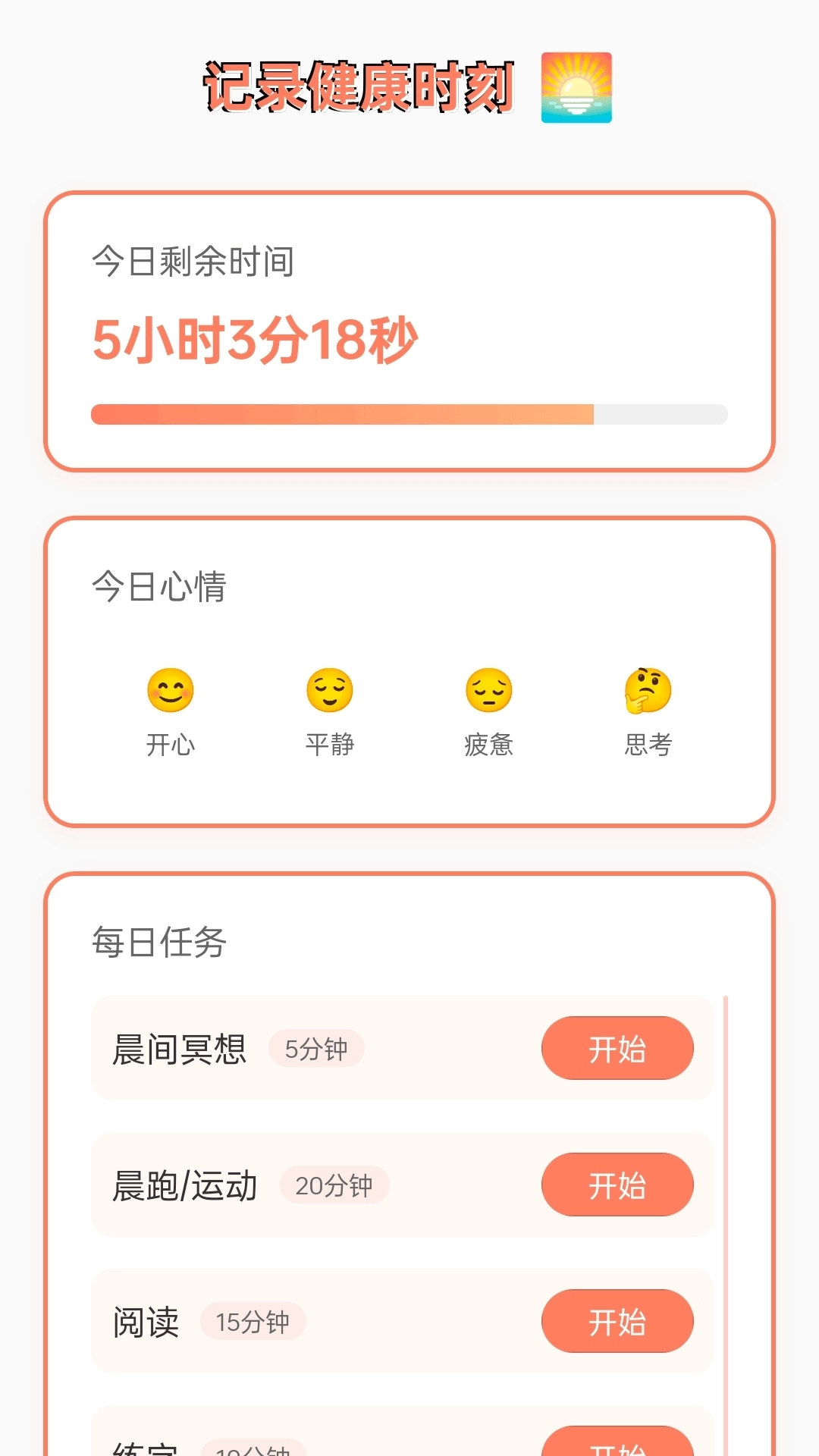The height and width of the screenshot is (1456, 819).
Task: Tap the 5分钟 duration badge for 晨间冥想
Action: point(316,1049)
